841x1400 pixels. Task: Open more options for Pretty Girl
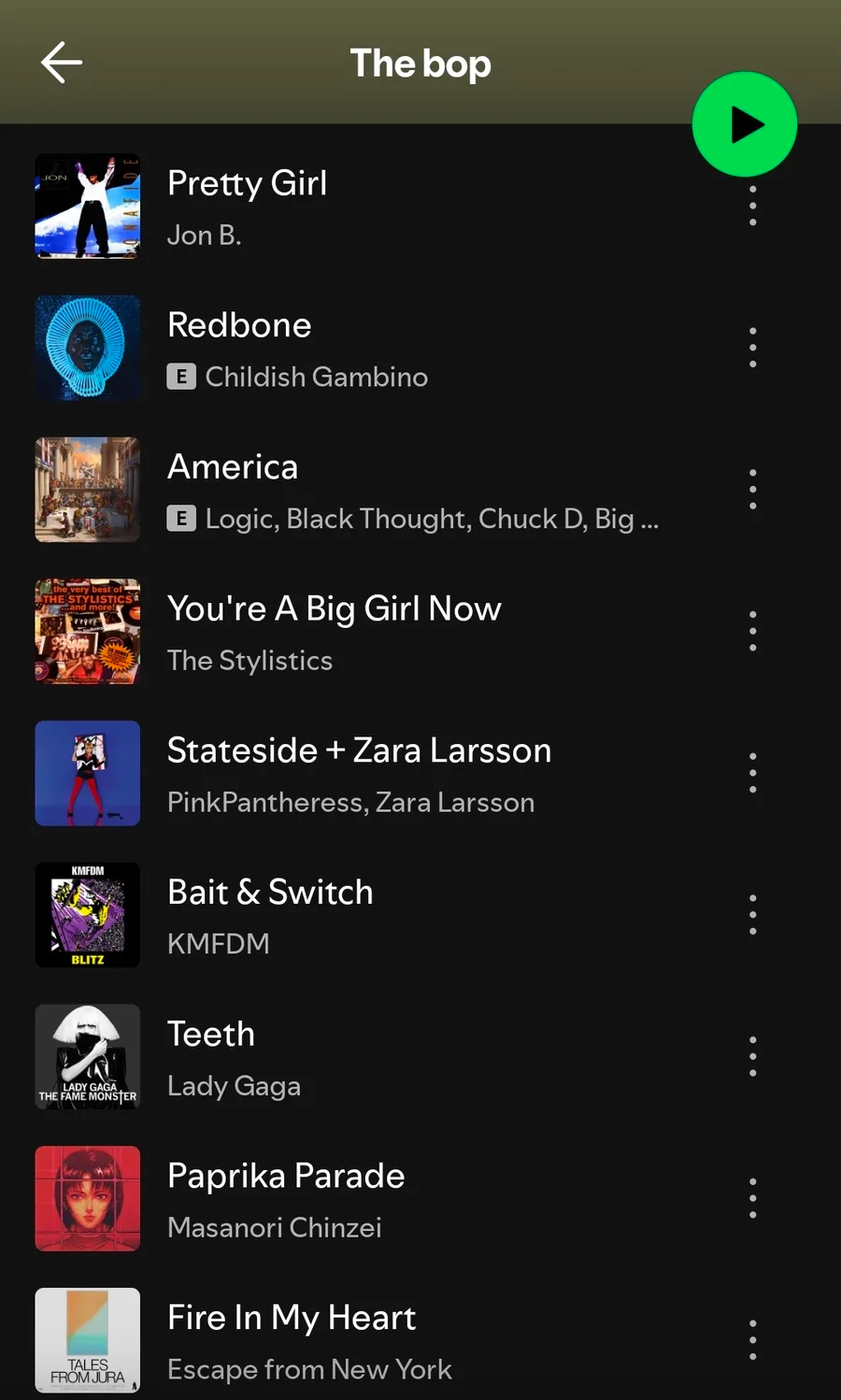point(752,207)
